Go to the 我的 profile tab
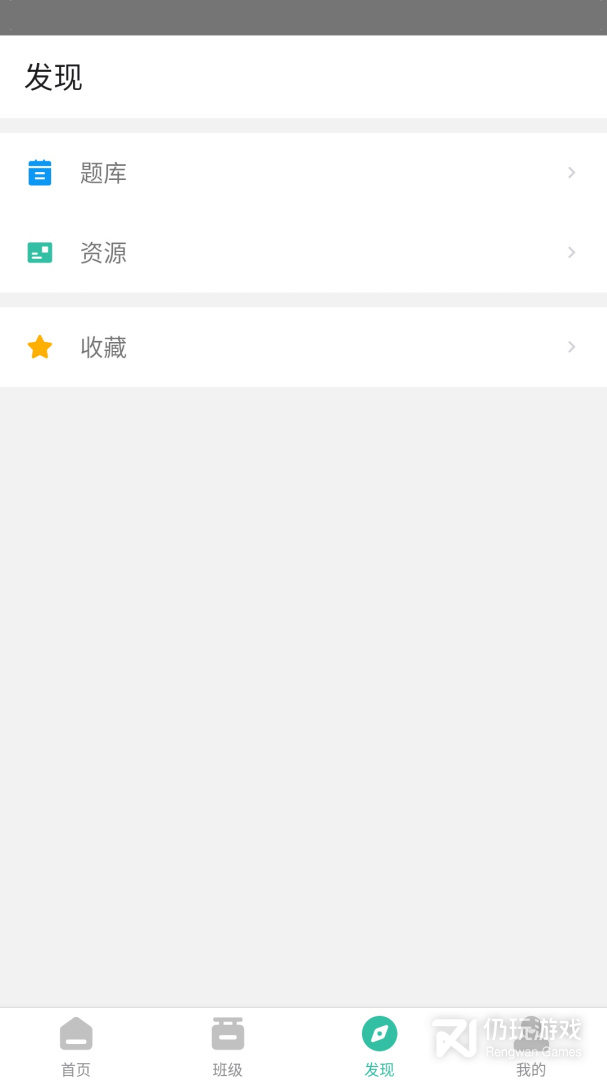This screenshot has width=607, height=1080. (531, 1045)
